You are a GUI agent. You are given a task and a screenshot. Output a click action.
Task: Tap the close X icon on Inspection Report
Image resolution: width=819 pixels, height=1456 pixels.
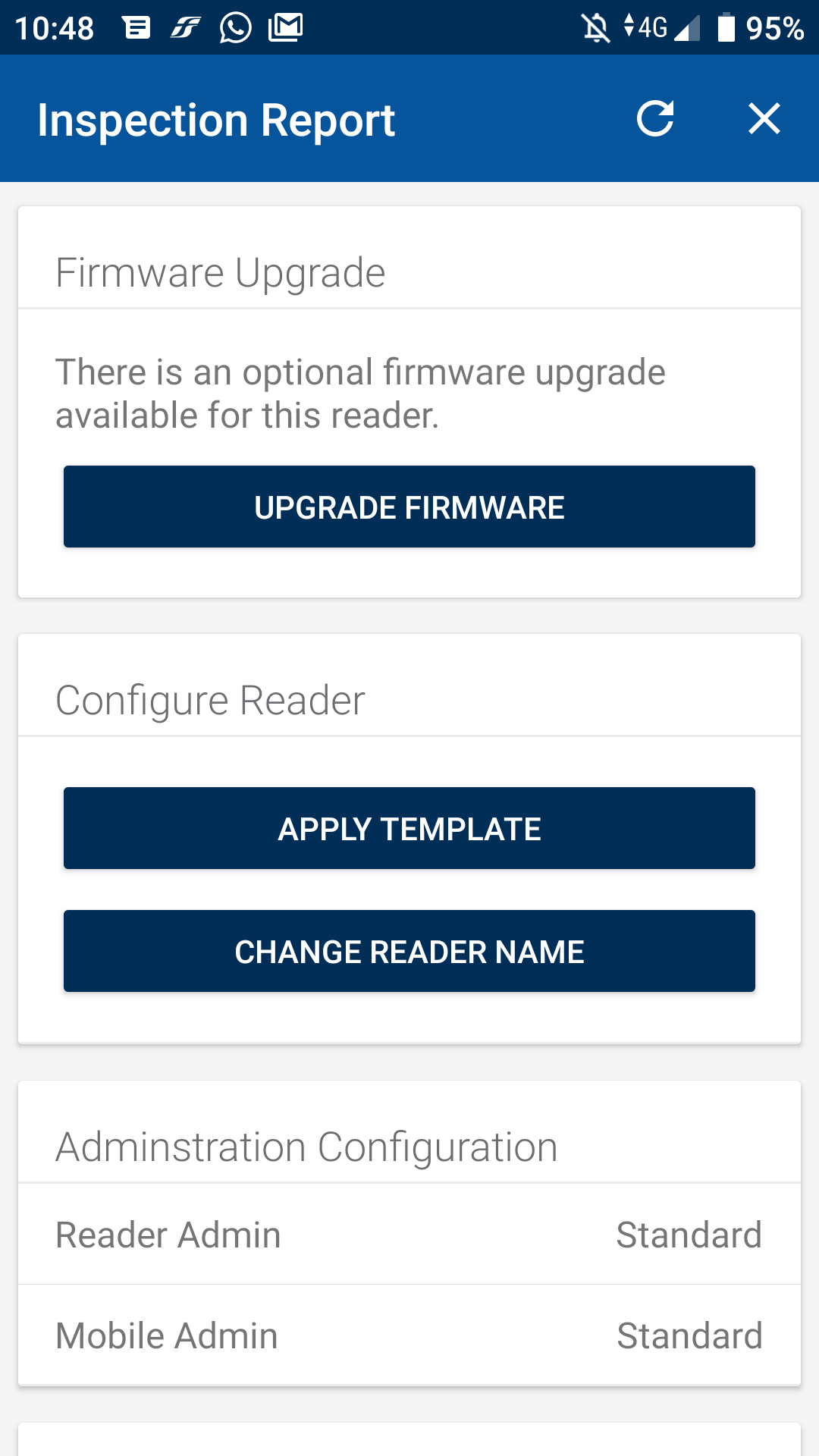click(764, 118)
